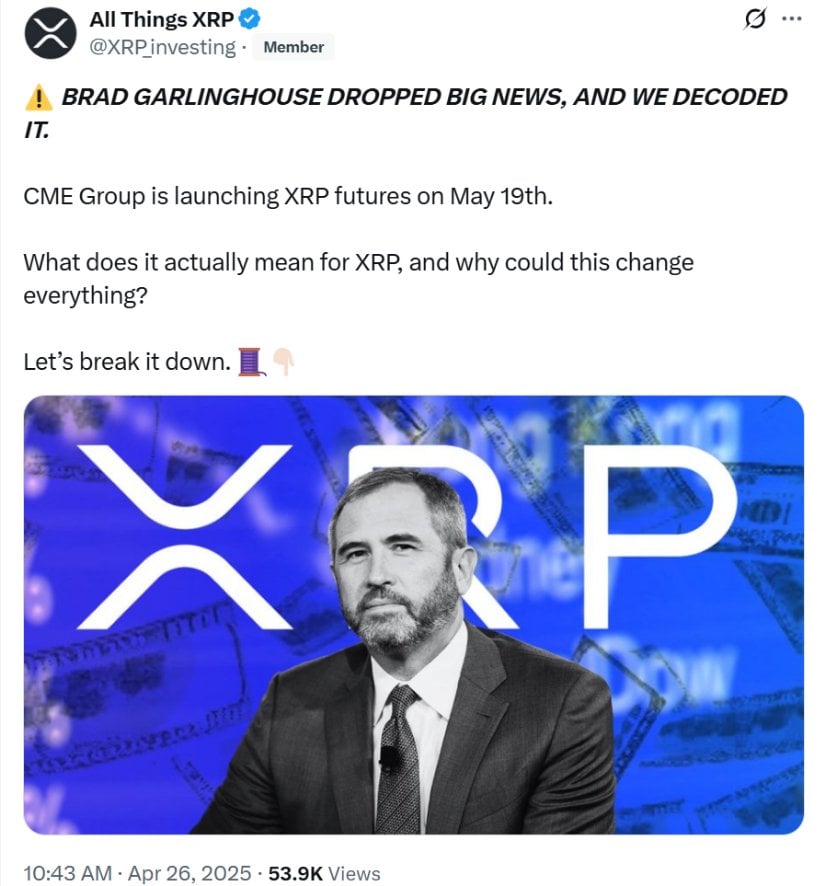The image size is (825, 886).
Task: Tap the Member badge
Action: point(293,47)
